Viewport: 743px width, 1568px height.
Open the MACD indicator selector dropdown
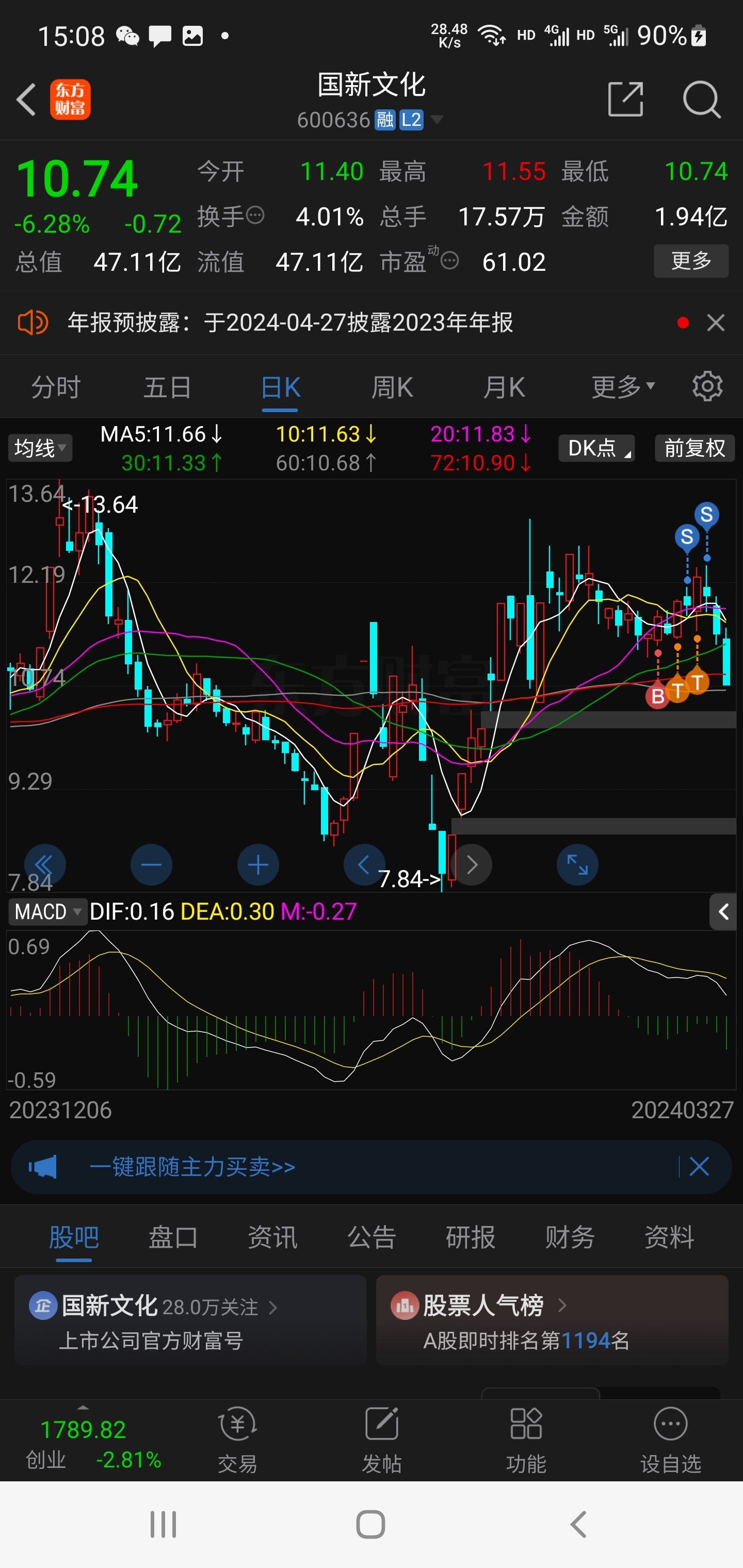[47, 911]
